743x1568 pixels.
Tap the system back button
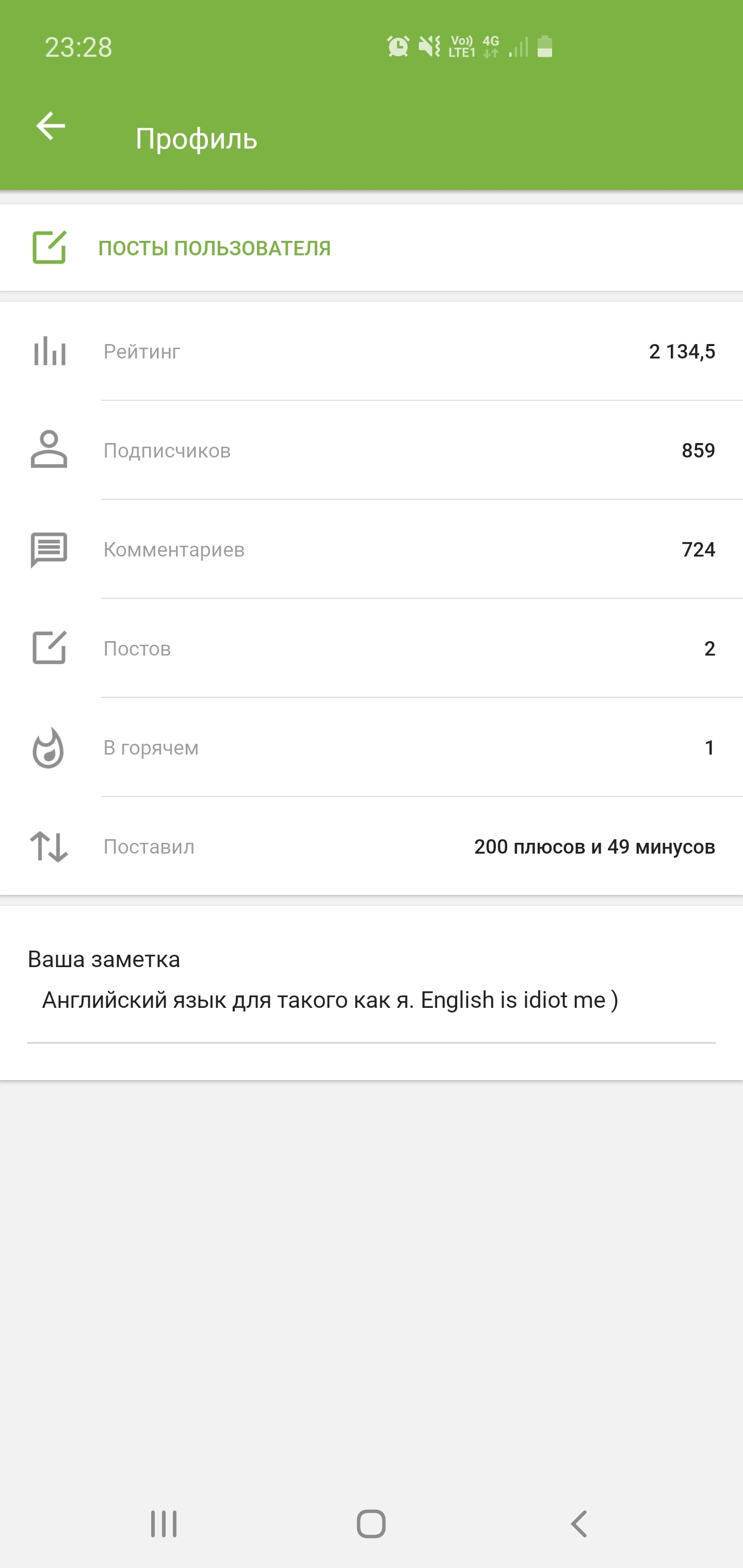pyautogui.click(x=578, y=1524)
